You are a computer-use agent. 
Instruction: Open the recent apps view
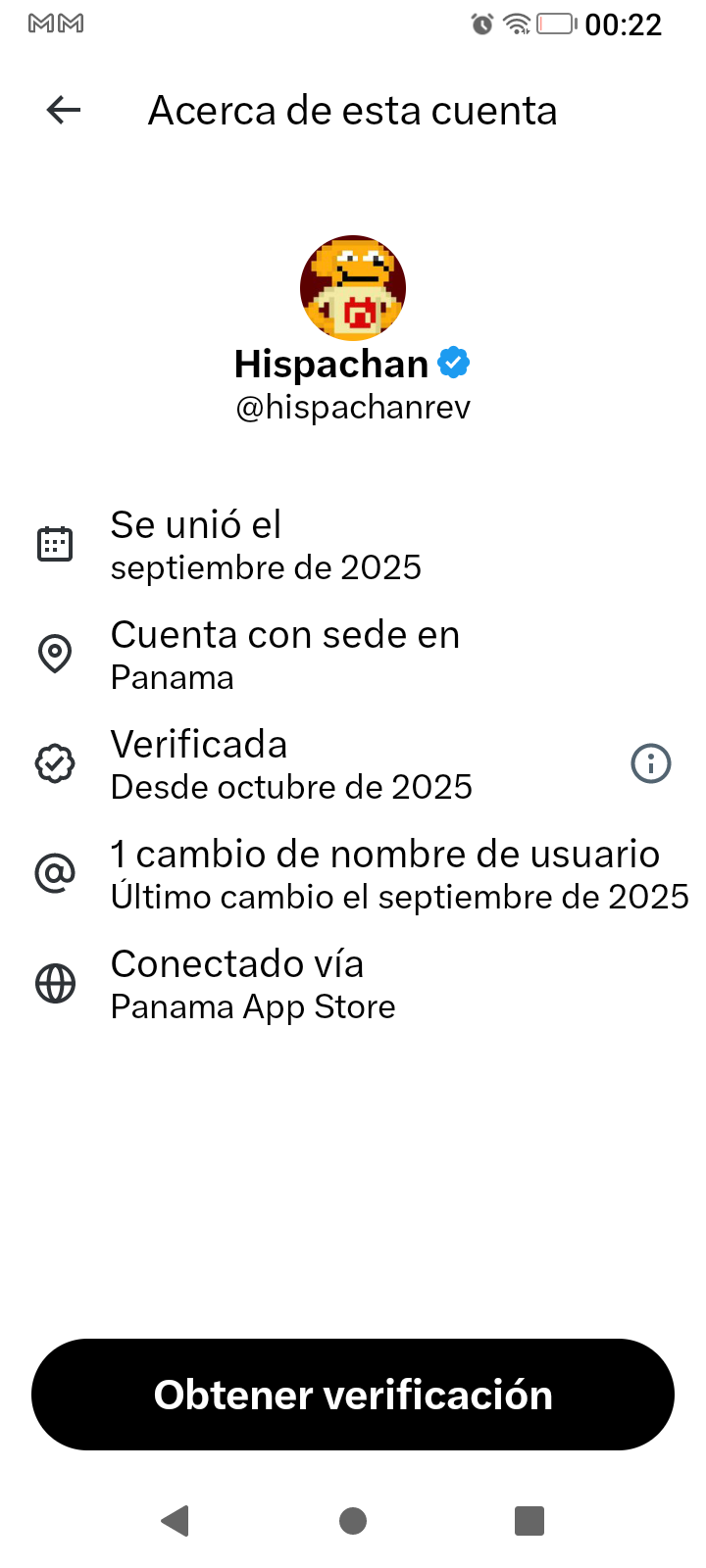point(529,1520)
